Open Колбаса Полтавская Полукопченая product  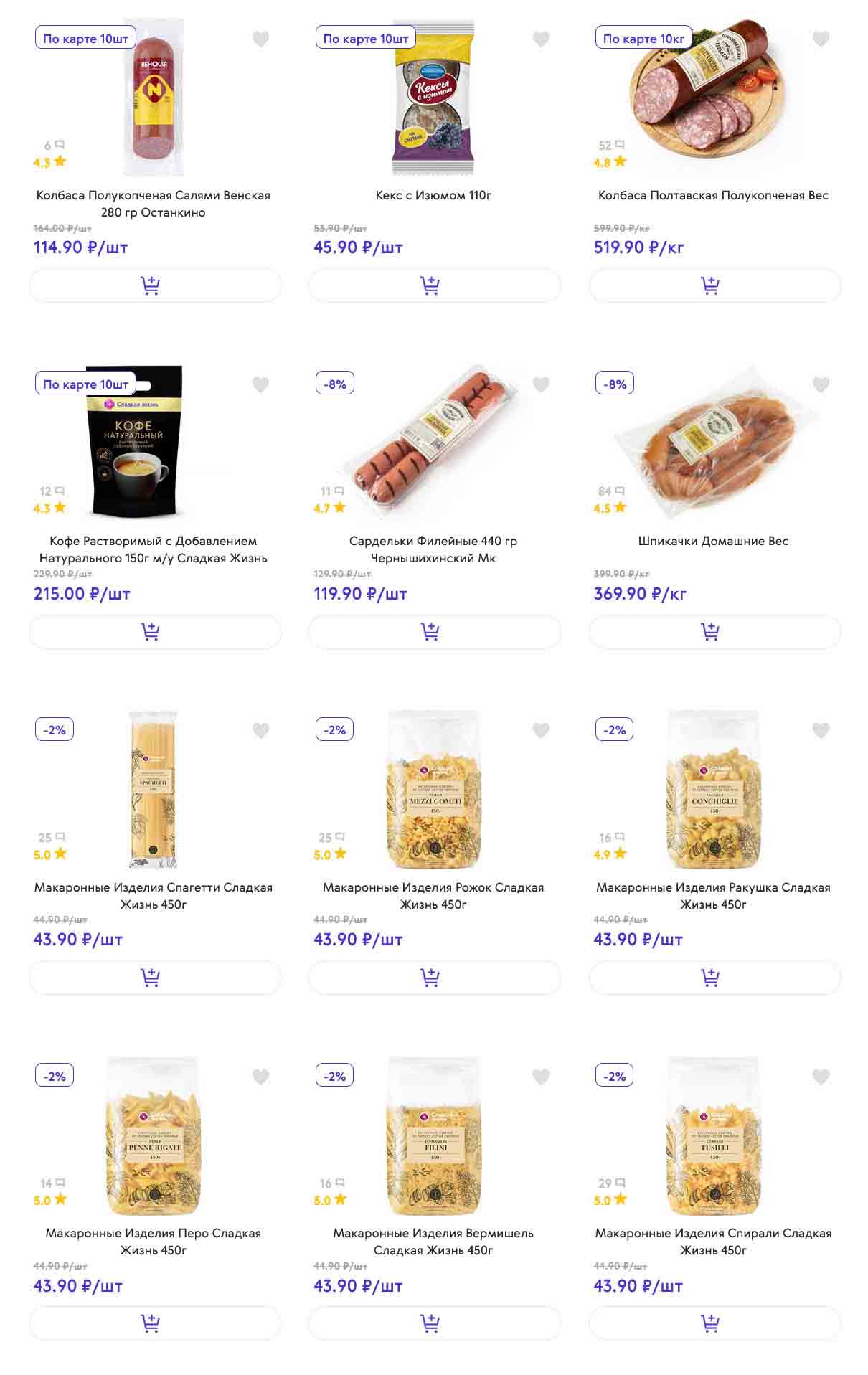[713, 195]
